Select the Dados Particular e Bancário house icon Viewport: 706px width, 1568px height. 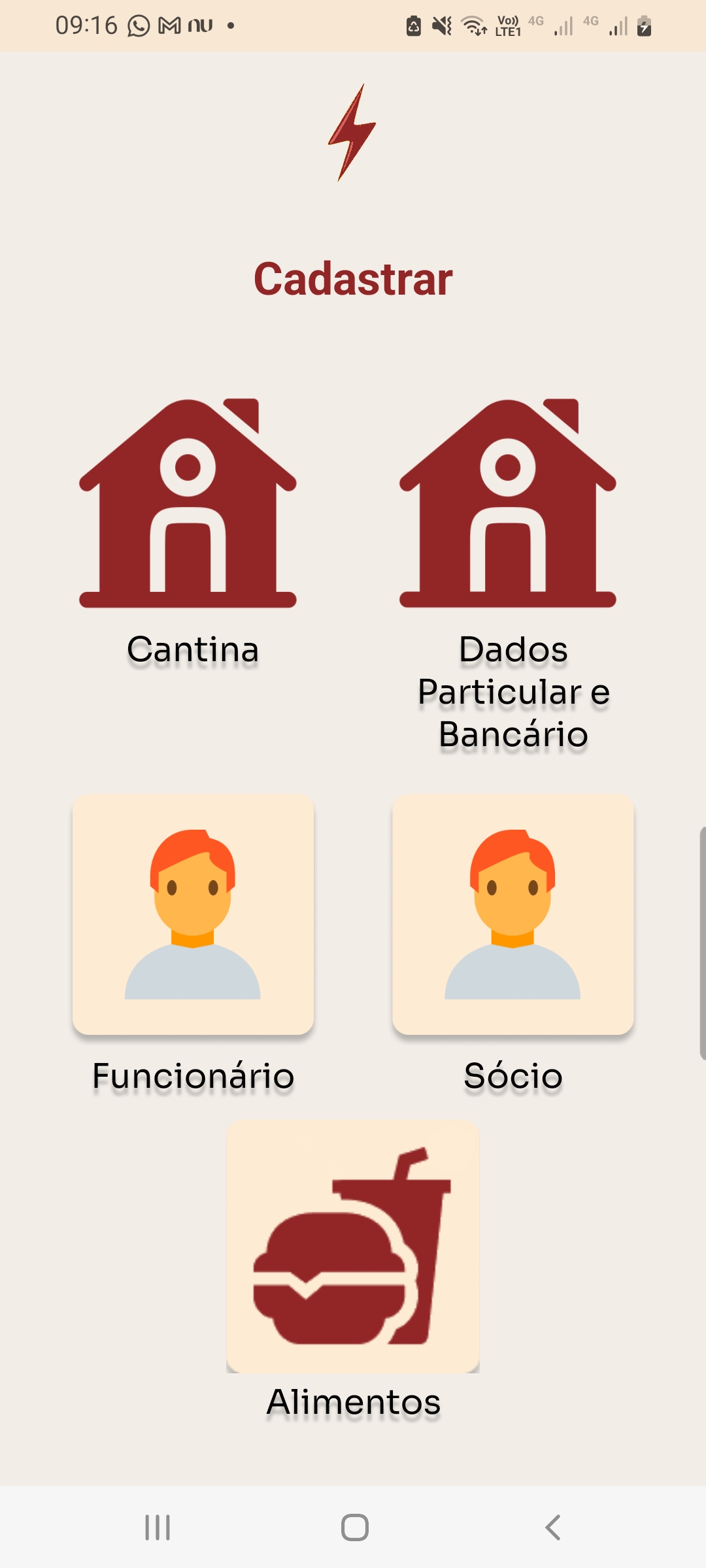[509, 503]
